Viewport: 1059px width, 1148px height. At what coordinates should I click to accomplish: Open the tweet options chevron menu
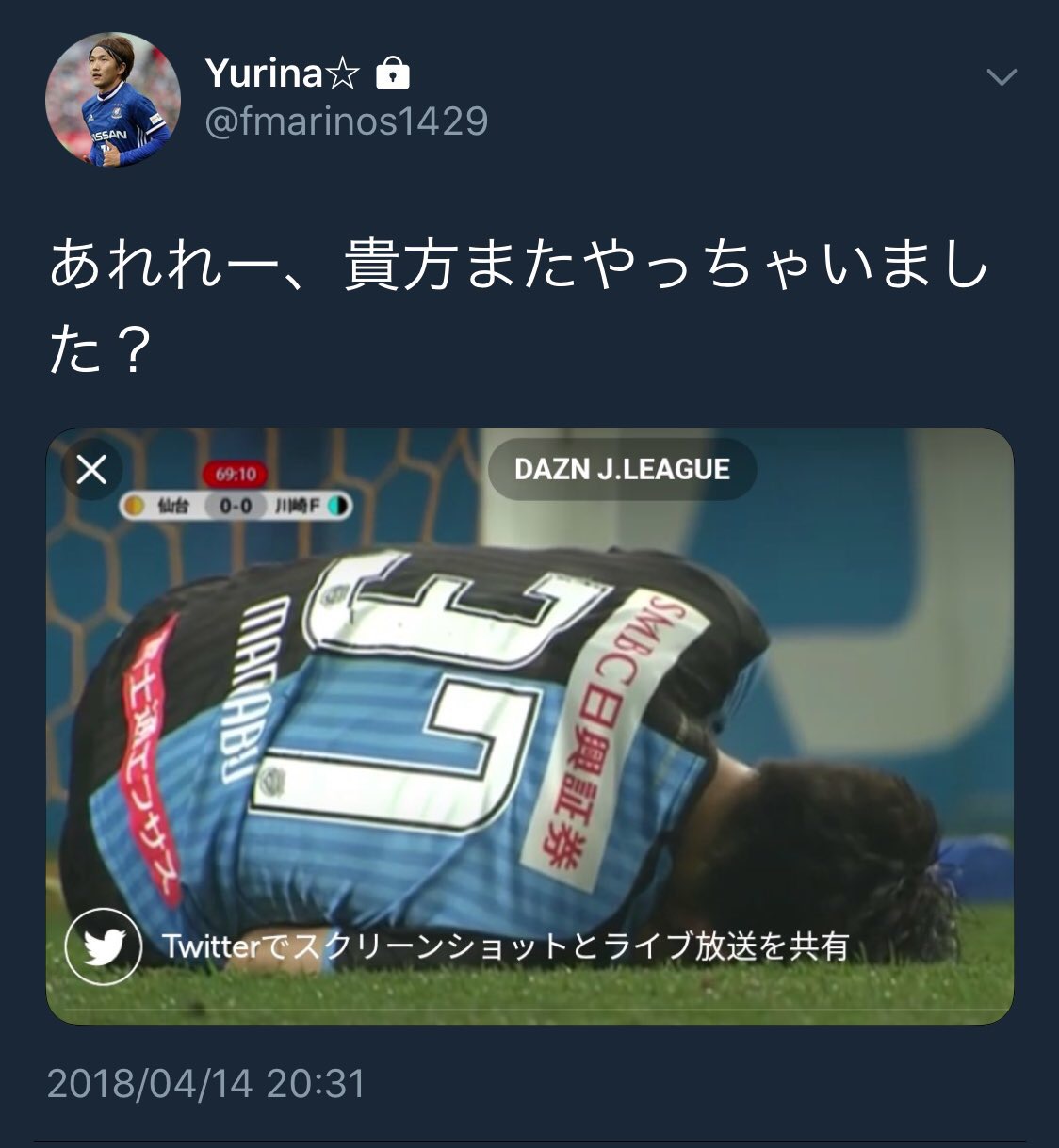click(x=1001, y=77)
